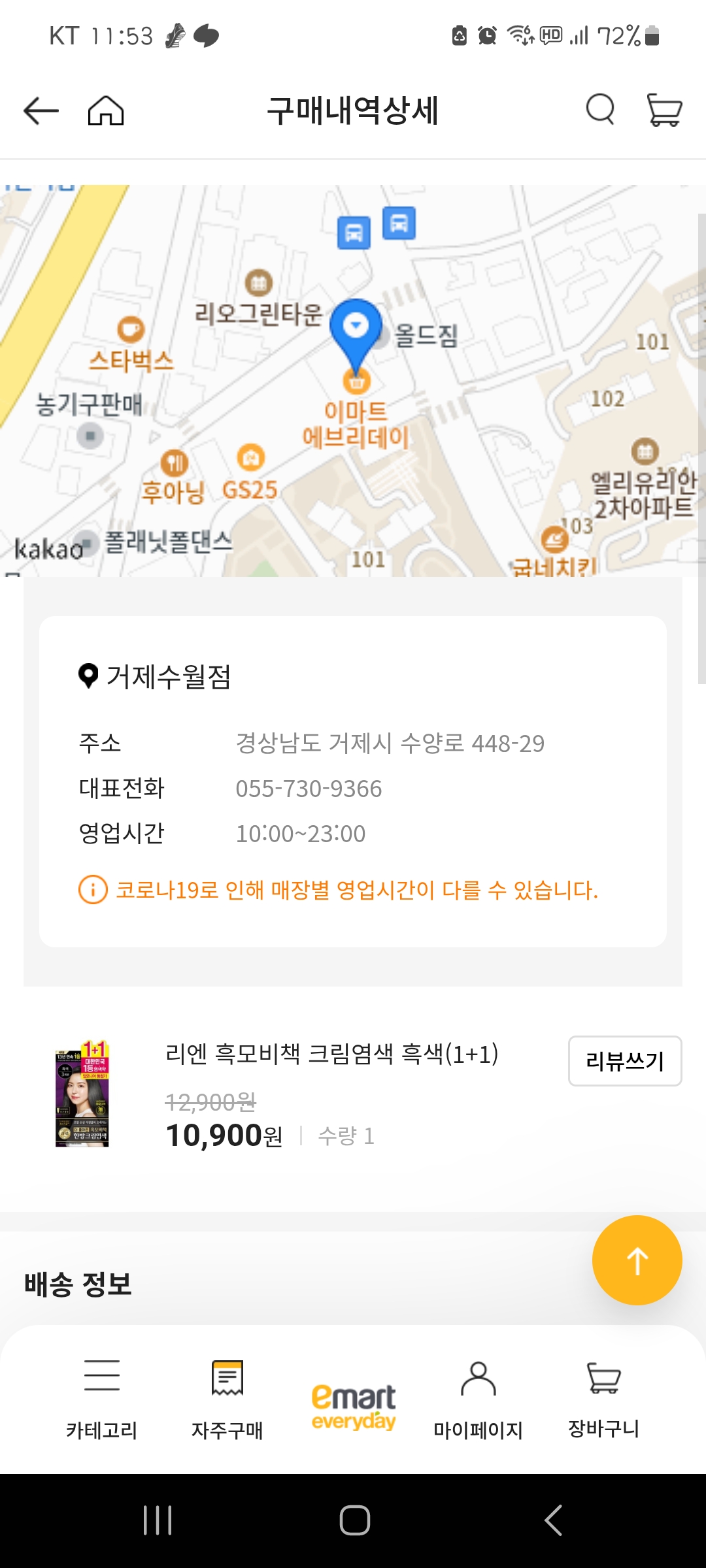Open the search icon
Viewport: 706px width, 1568px height.
point(599,110)
